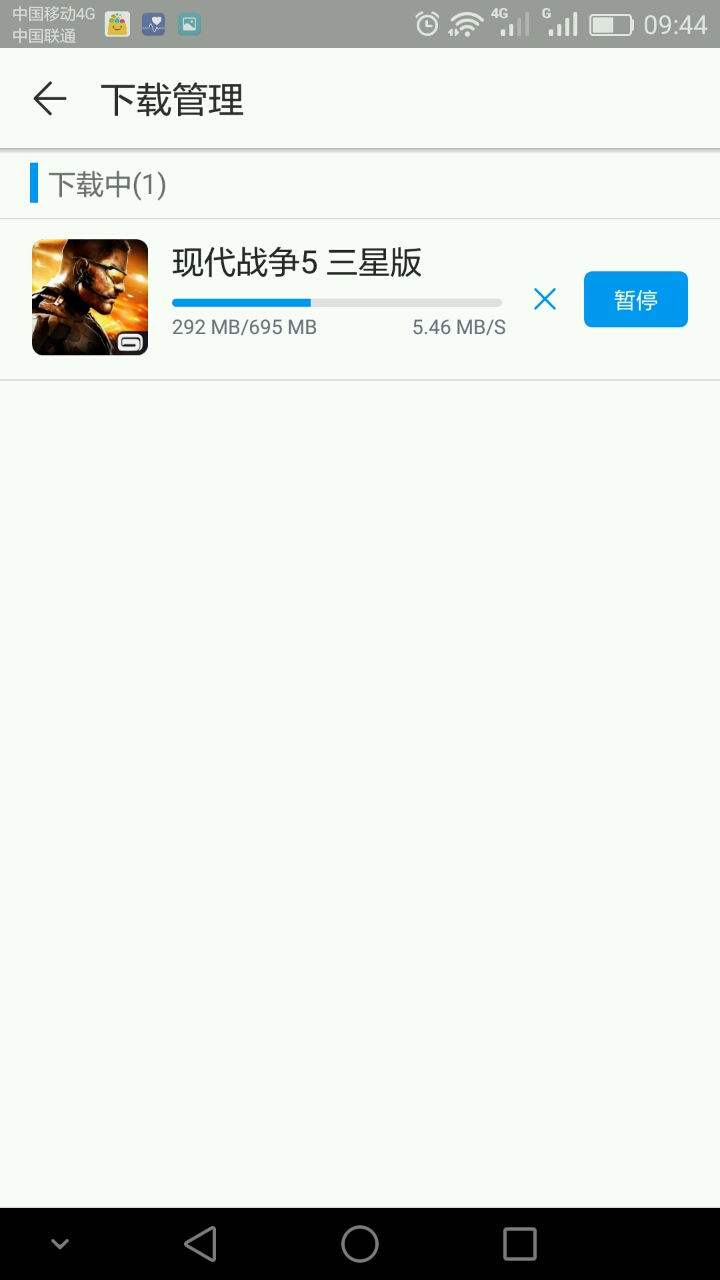Hide the navigation bar with the down arrow
The image size is (720, 1280).
60,1244
